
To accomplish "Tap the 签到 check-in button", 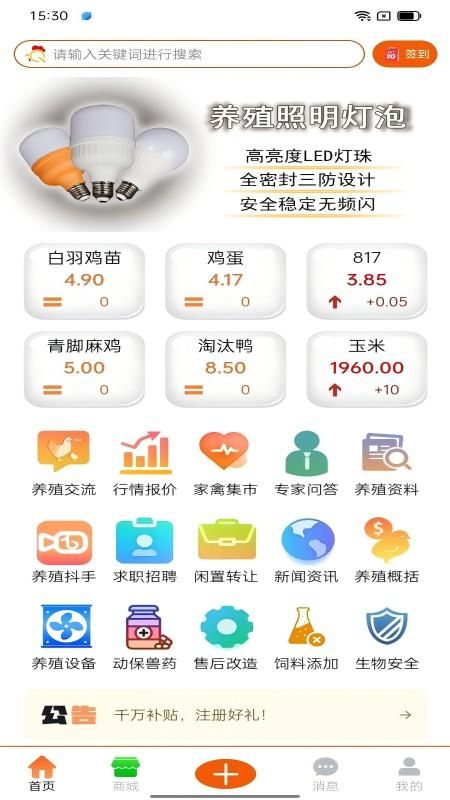I will (405, 54).
